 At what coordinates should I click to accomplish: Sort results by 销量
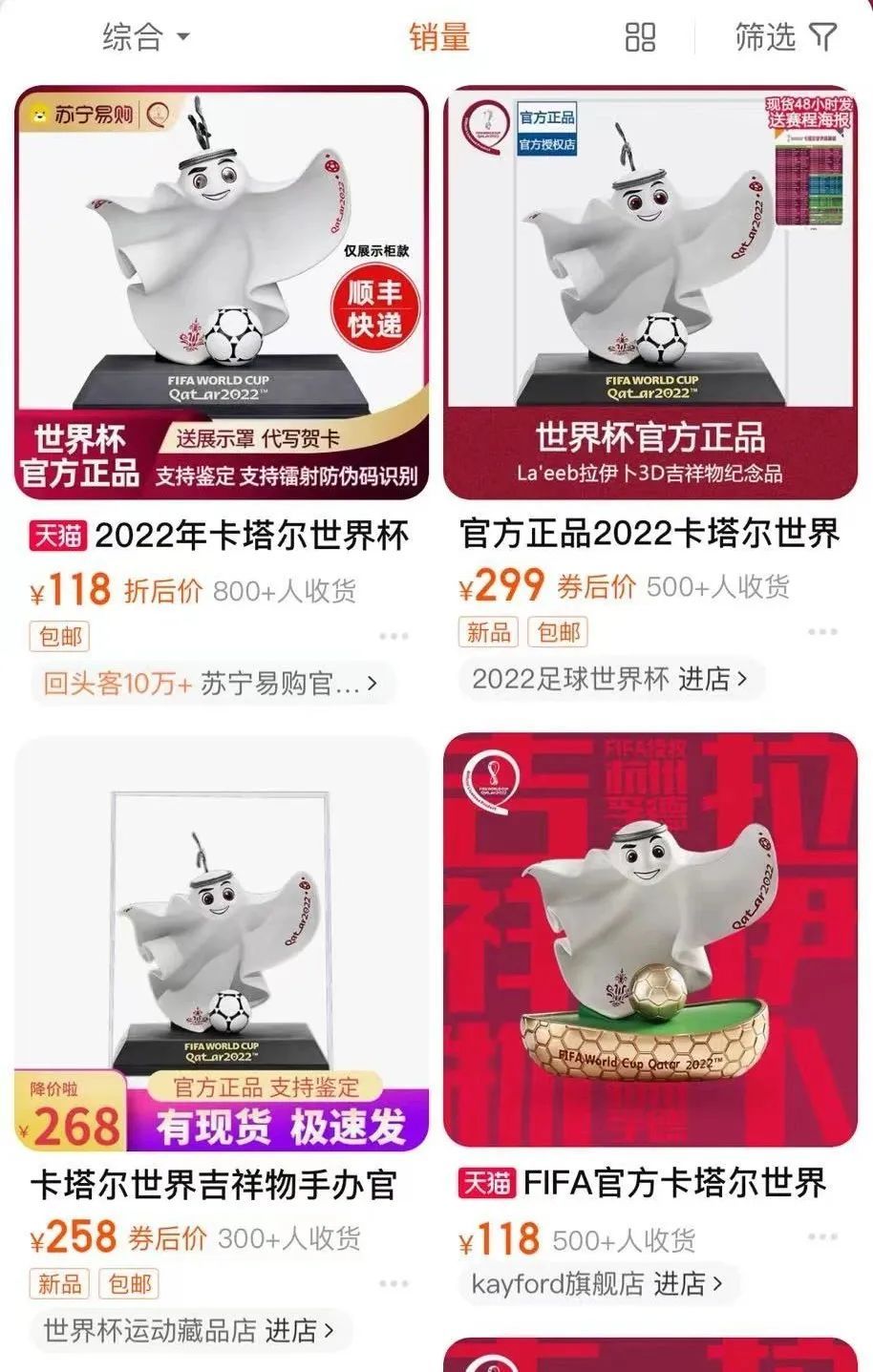[x=439, y=37]
